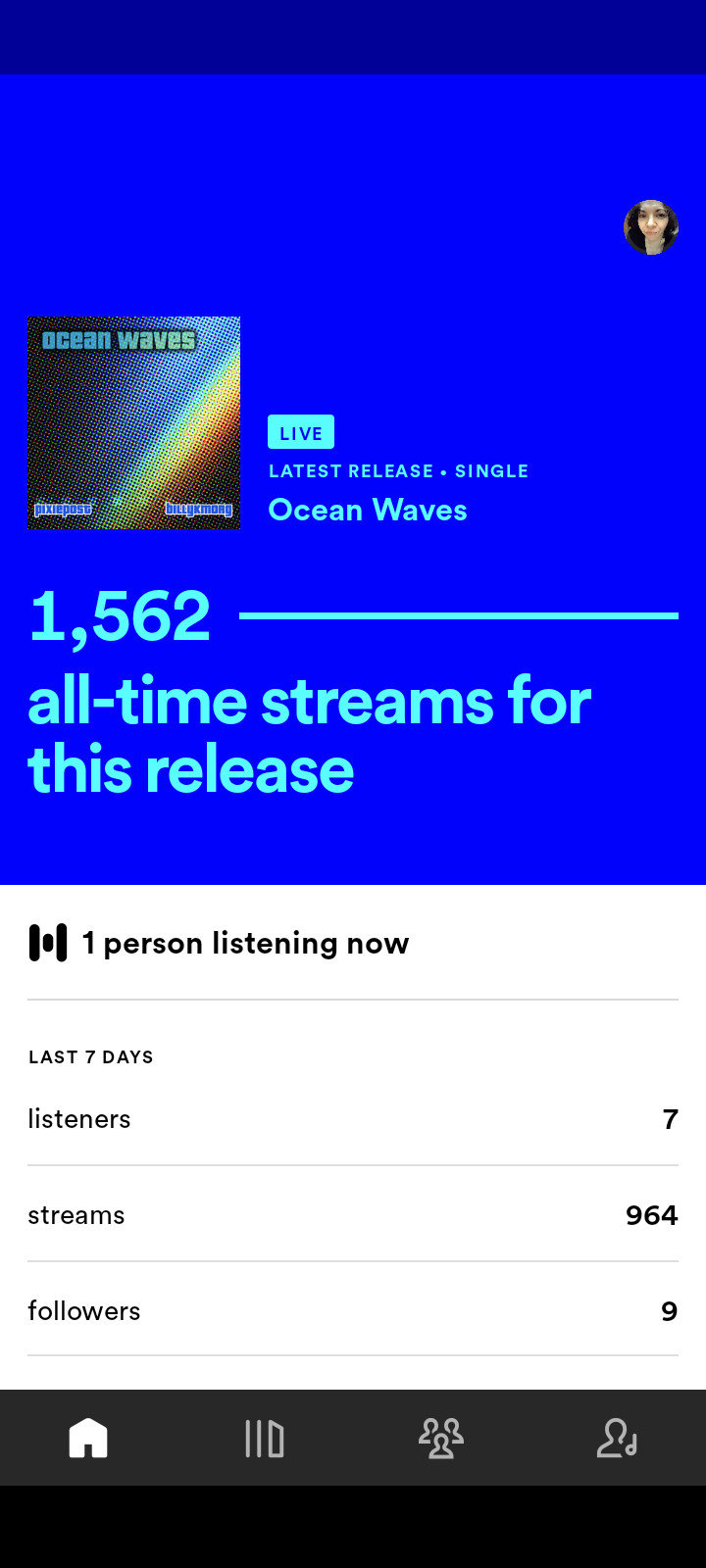
Task: Open the 1 person listening now row
Action: [353, 943]
